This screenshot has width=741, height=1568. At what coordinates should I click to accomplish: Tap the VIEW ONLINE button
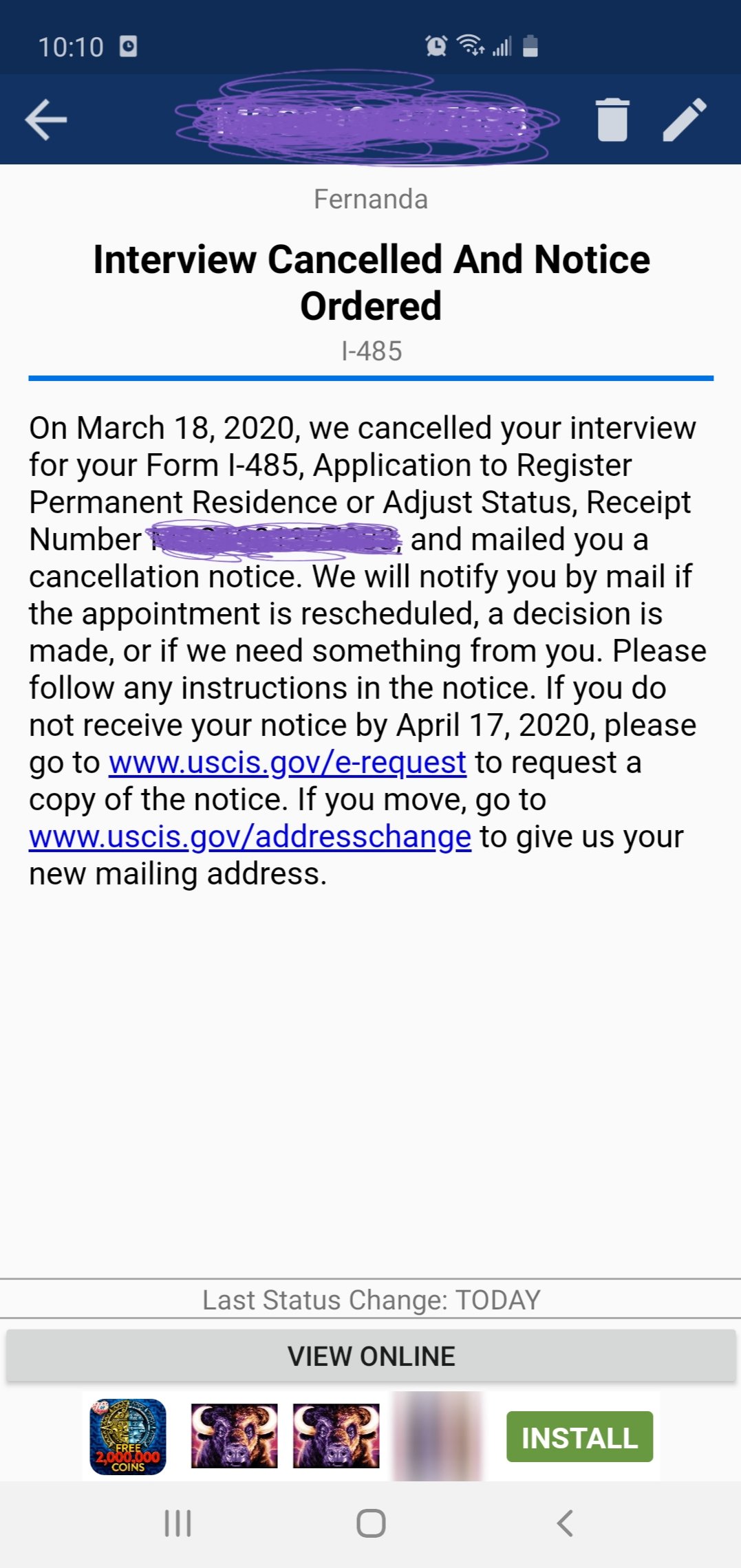[x=371, y=1355]
